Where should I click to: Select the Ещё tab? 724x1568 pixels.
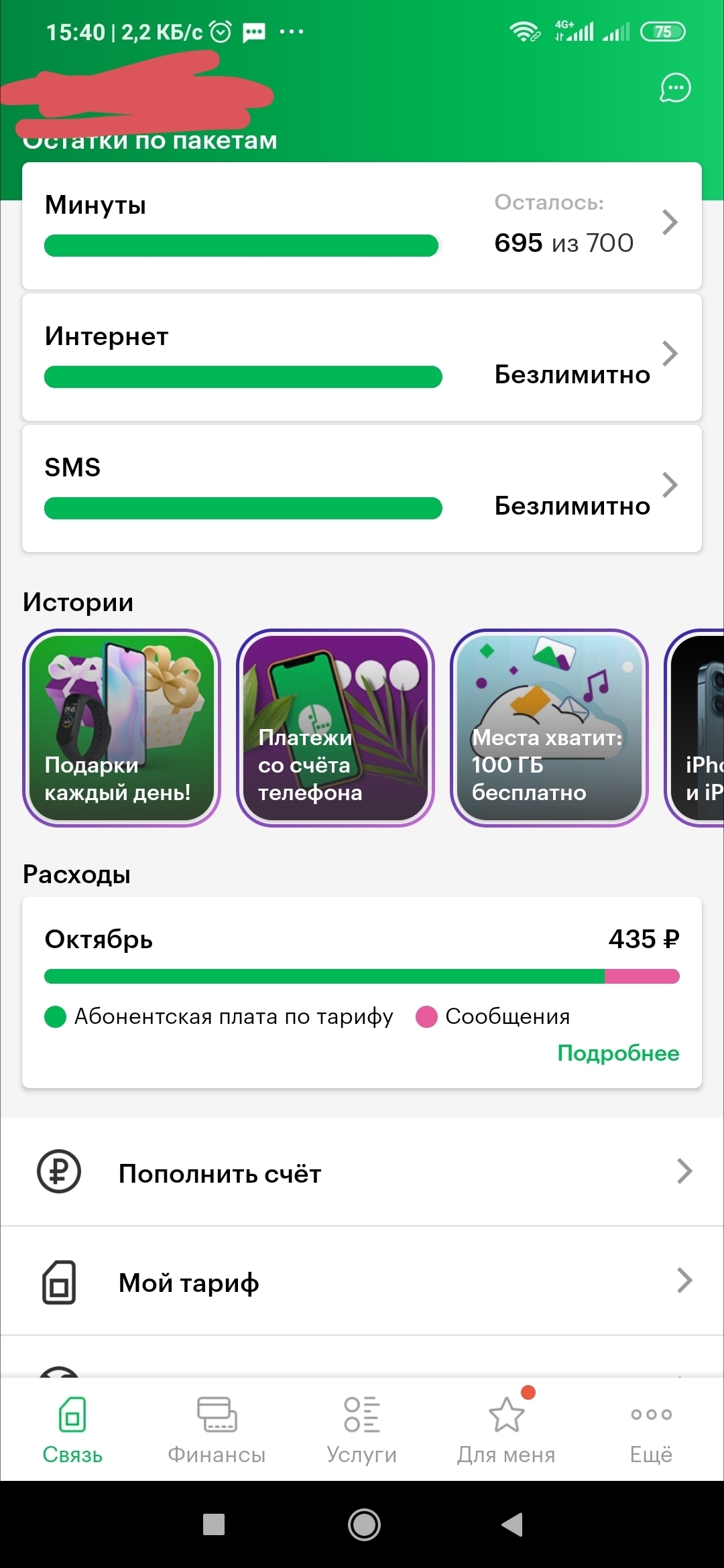tap(651, 1430)
